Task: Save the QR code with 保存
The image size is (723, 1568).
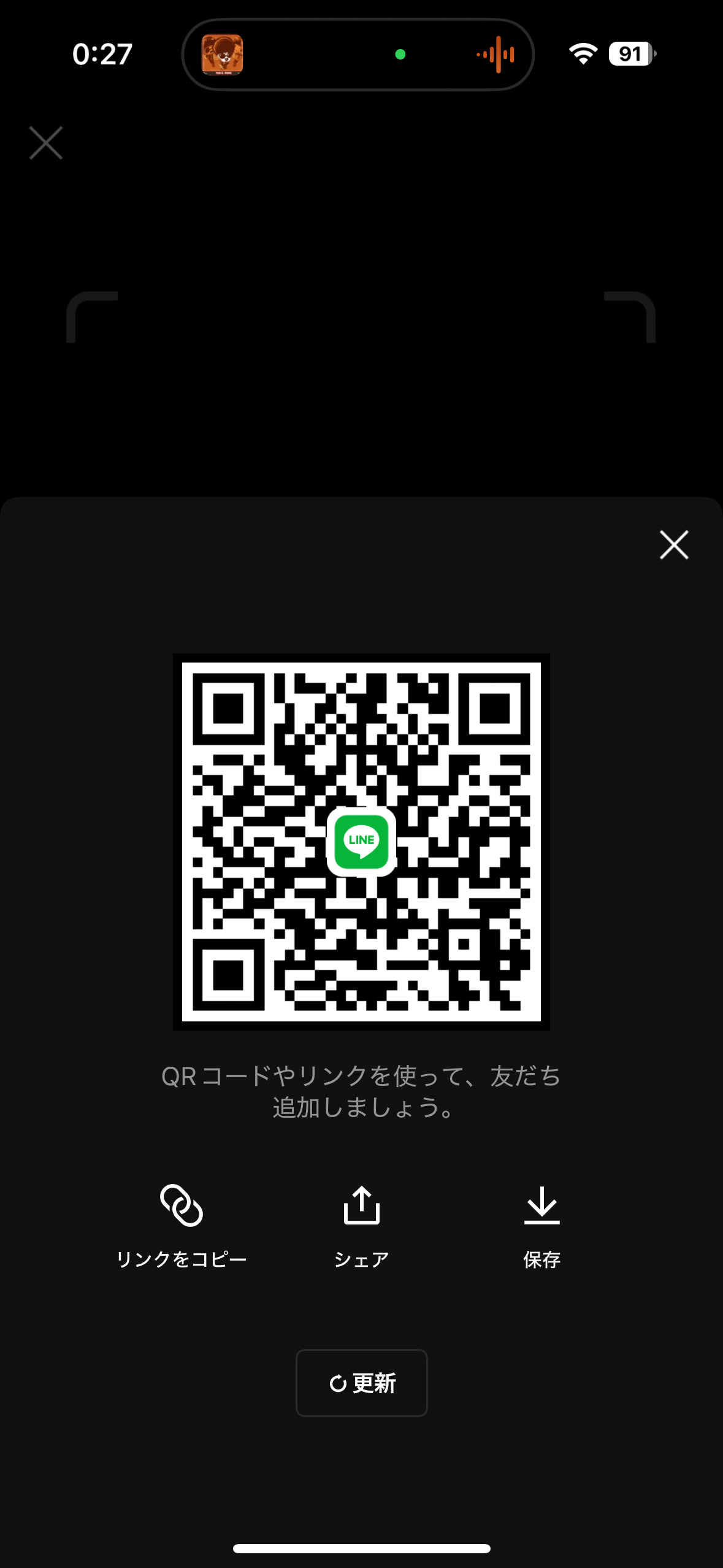Action: (x=541, y=1224)
